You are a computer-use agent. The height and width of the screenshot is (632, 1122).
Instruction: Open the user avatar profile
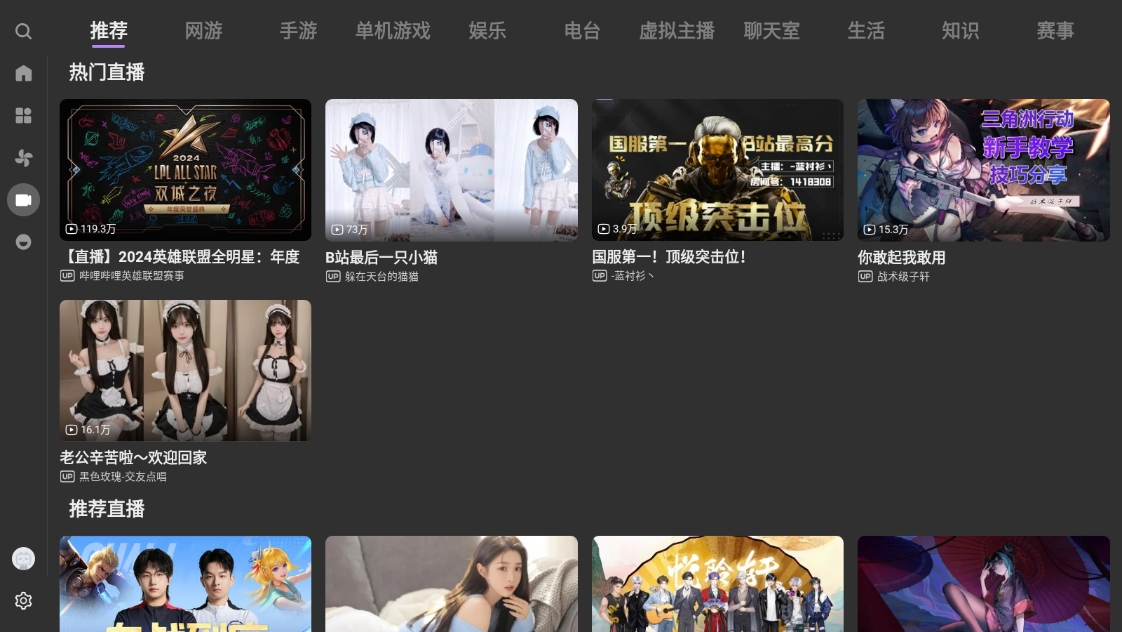(x=23, y=558)
